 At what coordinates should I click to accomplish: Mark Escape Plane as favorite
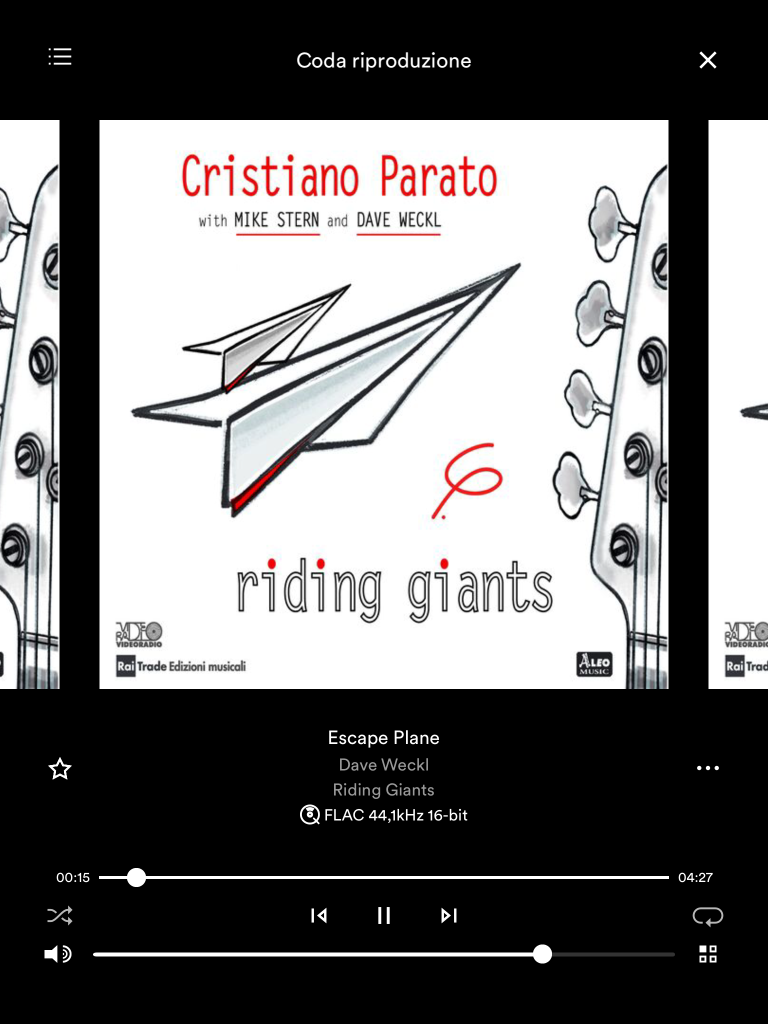pos(60,769)
